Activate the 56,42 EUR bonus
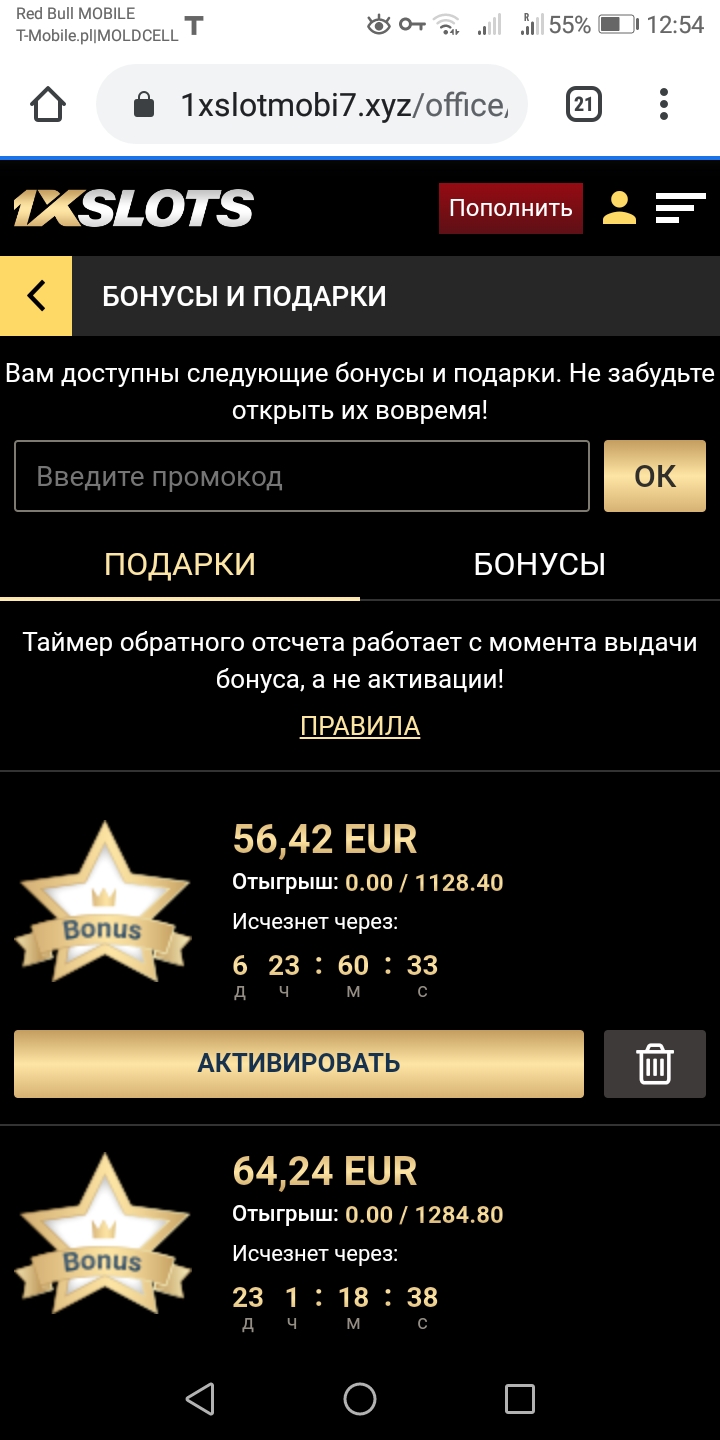The height and width of the screenshot is (1440, 720). [x=298, y=1063]
